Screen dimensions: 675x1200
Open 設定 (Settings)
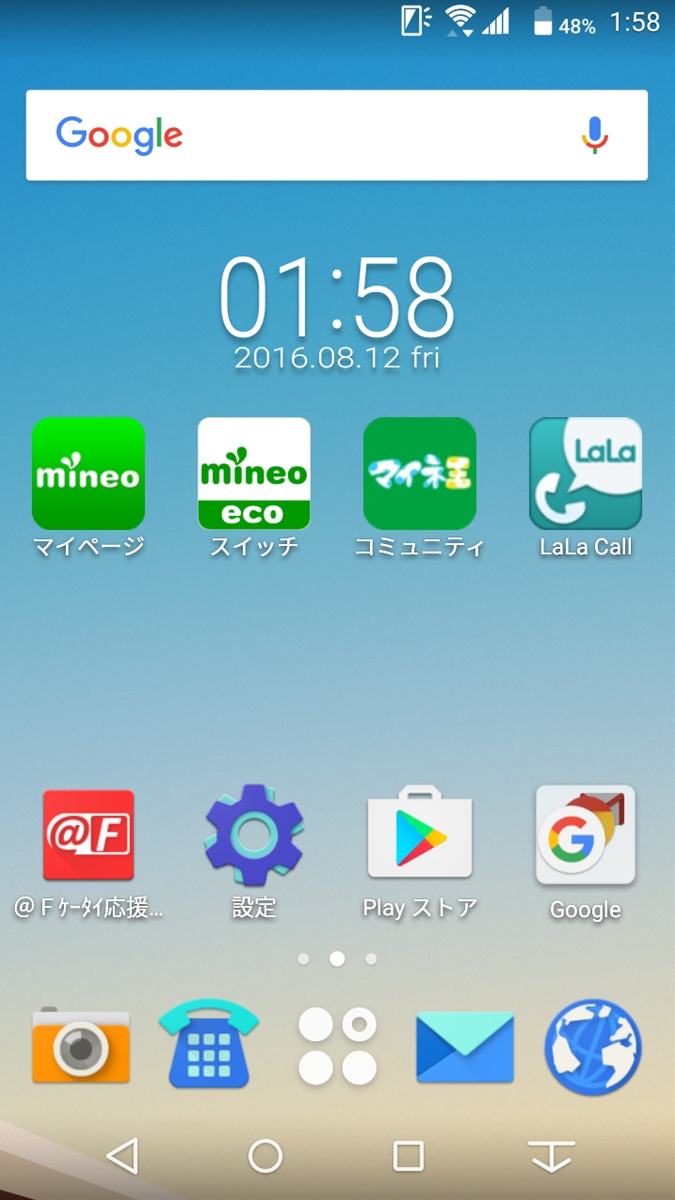click(254, 835)
